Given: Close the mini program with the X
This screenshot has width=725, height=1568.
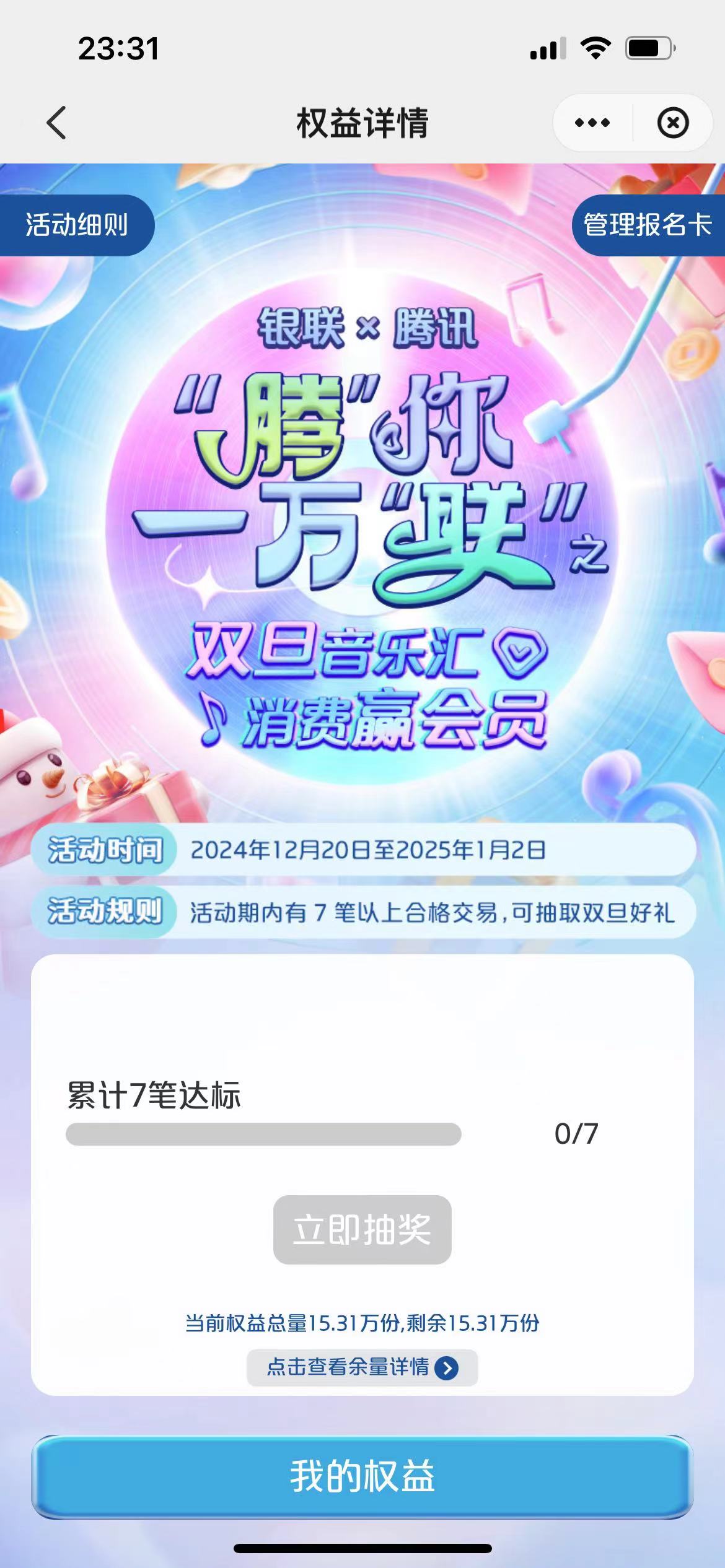Looking at the screenshot, I should coord(672,123).
